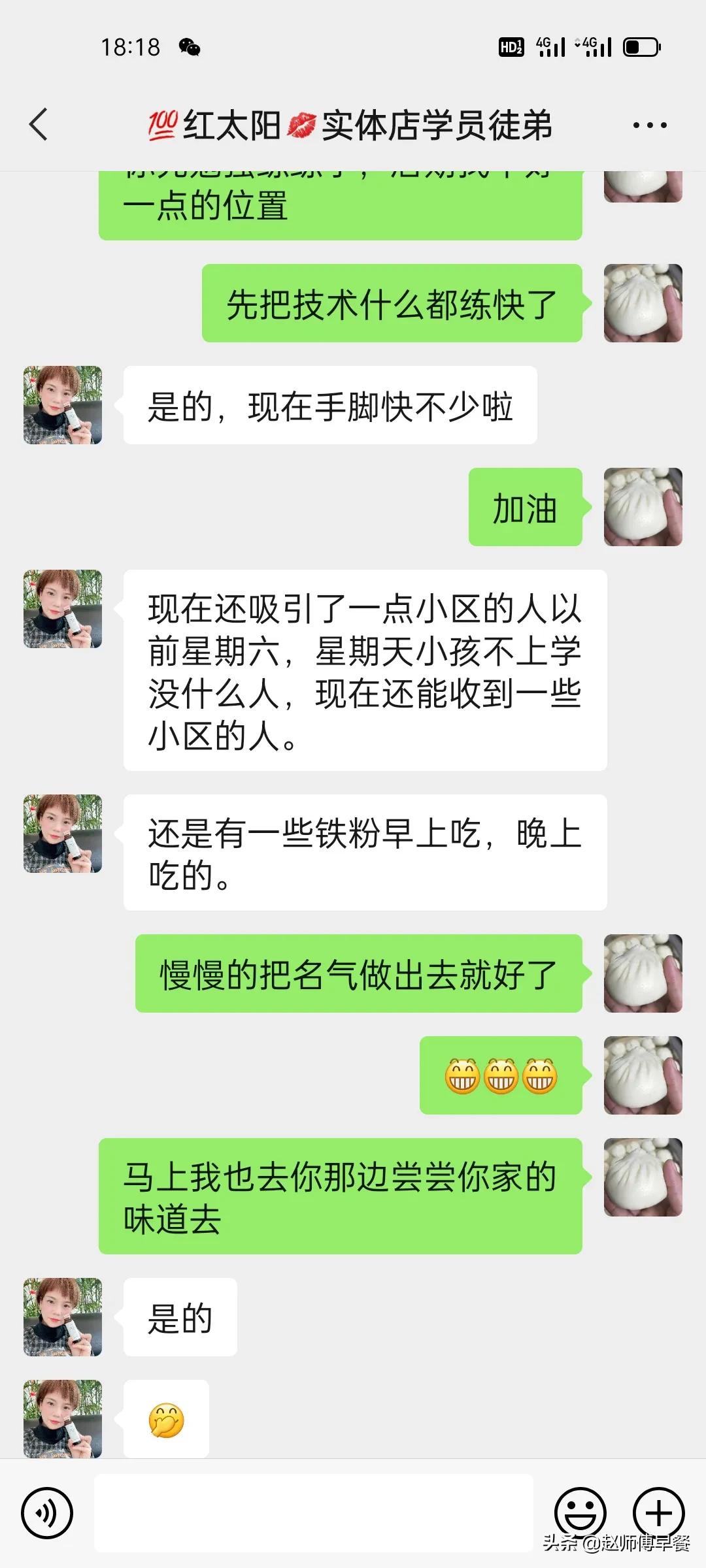The height and width of the screenshot is (1568, 706).
Task: Open the three-dot chat info menu
Action: 650,125
